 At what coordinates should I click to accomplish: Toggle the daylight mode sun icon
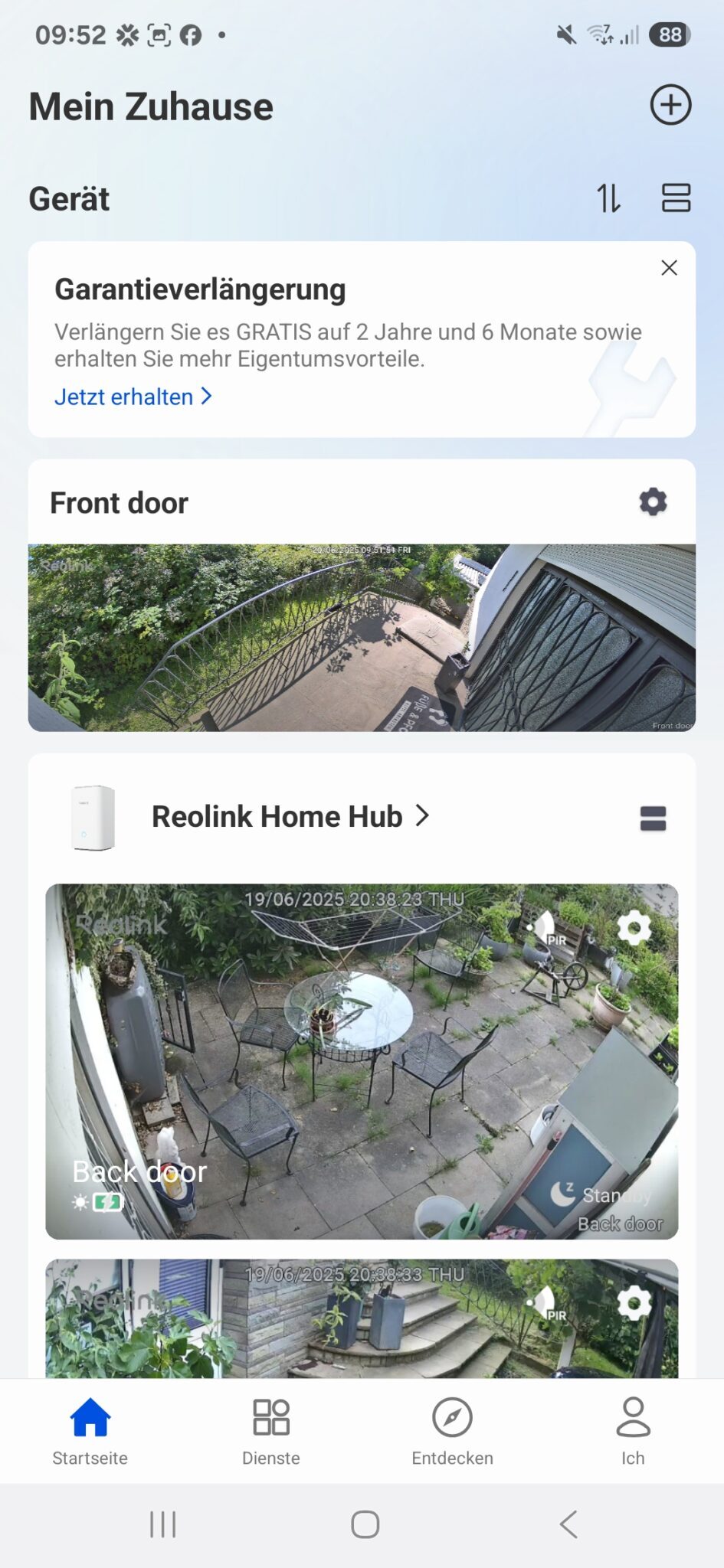pos(79,1200)
